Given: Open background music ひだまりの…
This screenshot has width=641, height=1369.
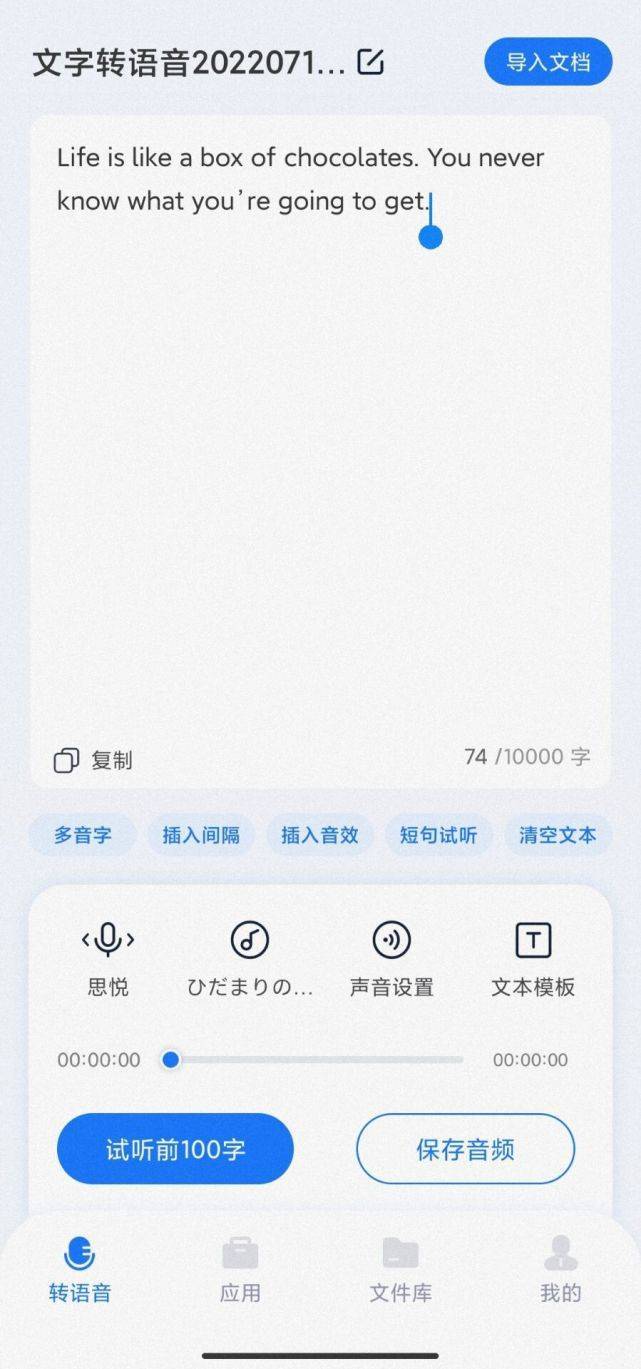Looking at the screenshot, I should point(250,959).
